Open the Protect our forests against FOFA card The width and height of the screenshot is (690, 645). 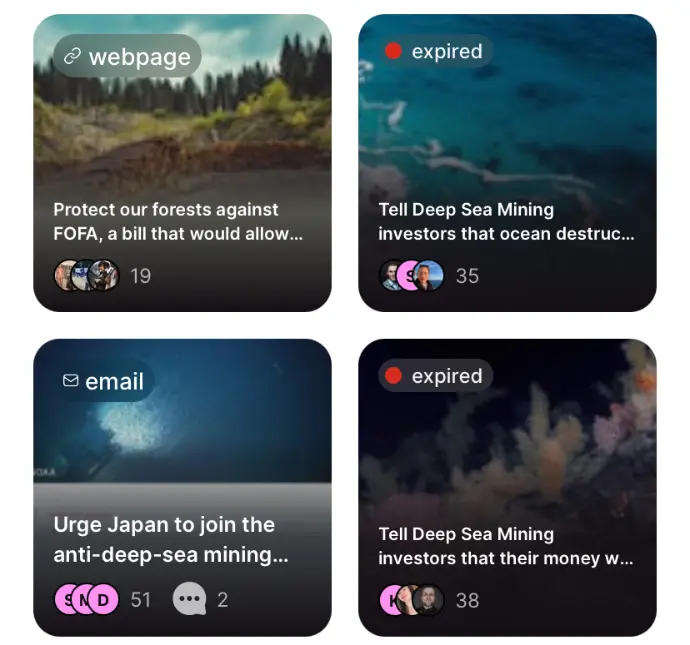point(181,222)
